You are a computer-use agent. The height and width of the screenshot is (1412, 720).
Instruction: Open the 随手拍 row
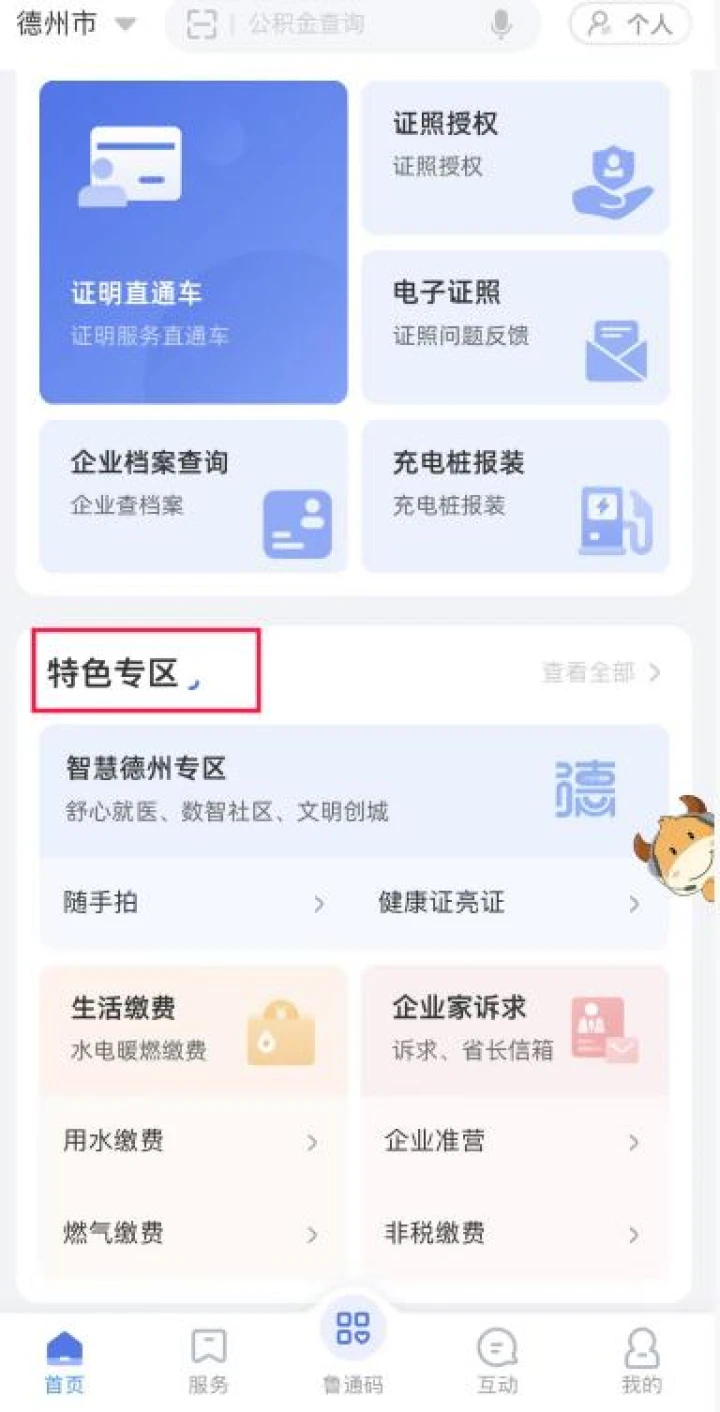tap(196, 904)
